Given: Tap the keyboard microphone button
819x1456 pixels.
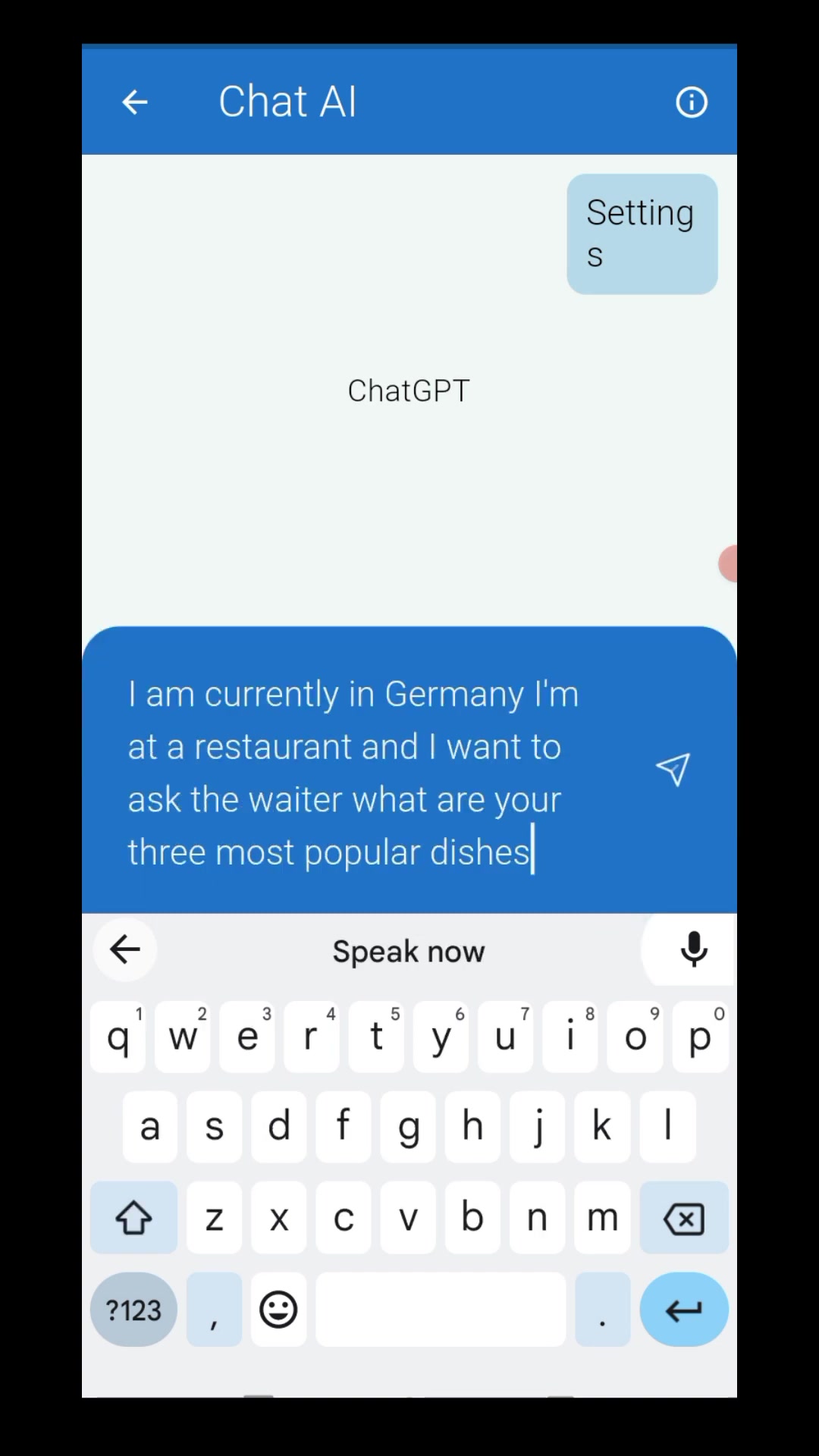Looking at the screenshot, I should pyautogui.click(x=694, y=949).
